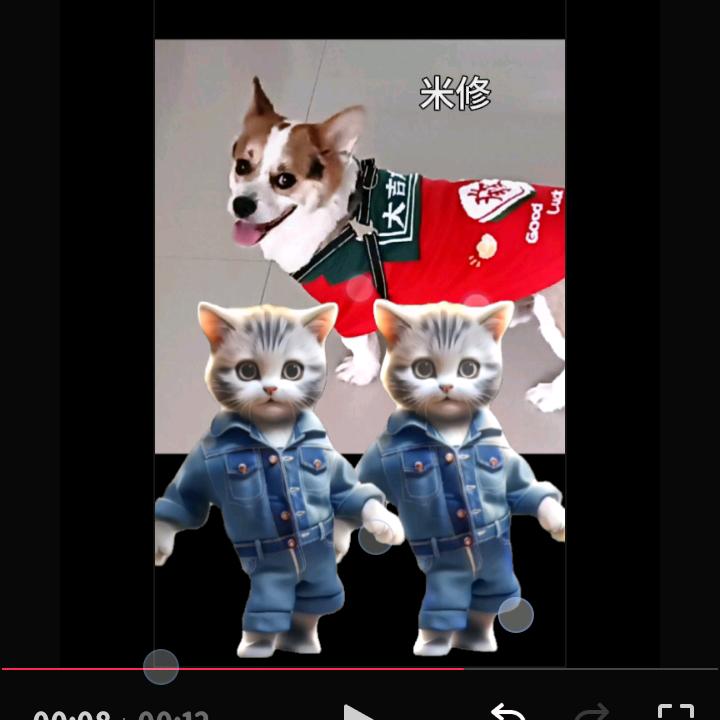This screenshot has height=720, width=720.
Task: Undo the last edit
Action: click(x=508, y=711)
